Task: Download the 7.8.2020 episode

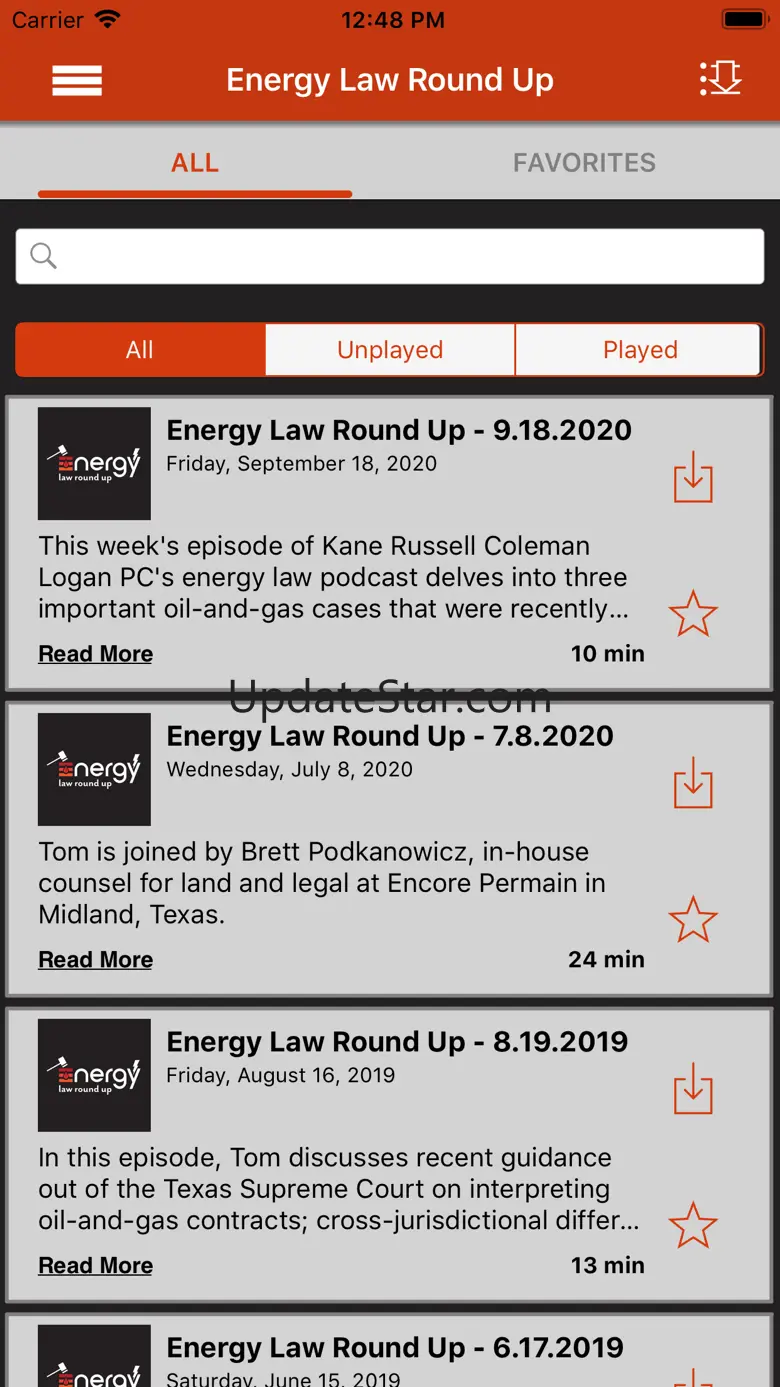Action: click(x=693, y=783)
